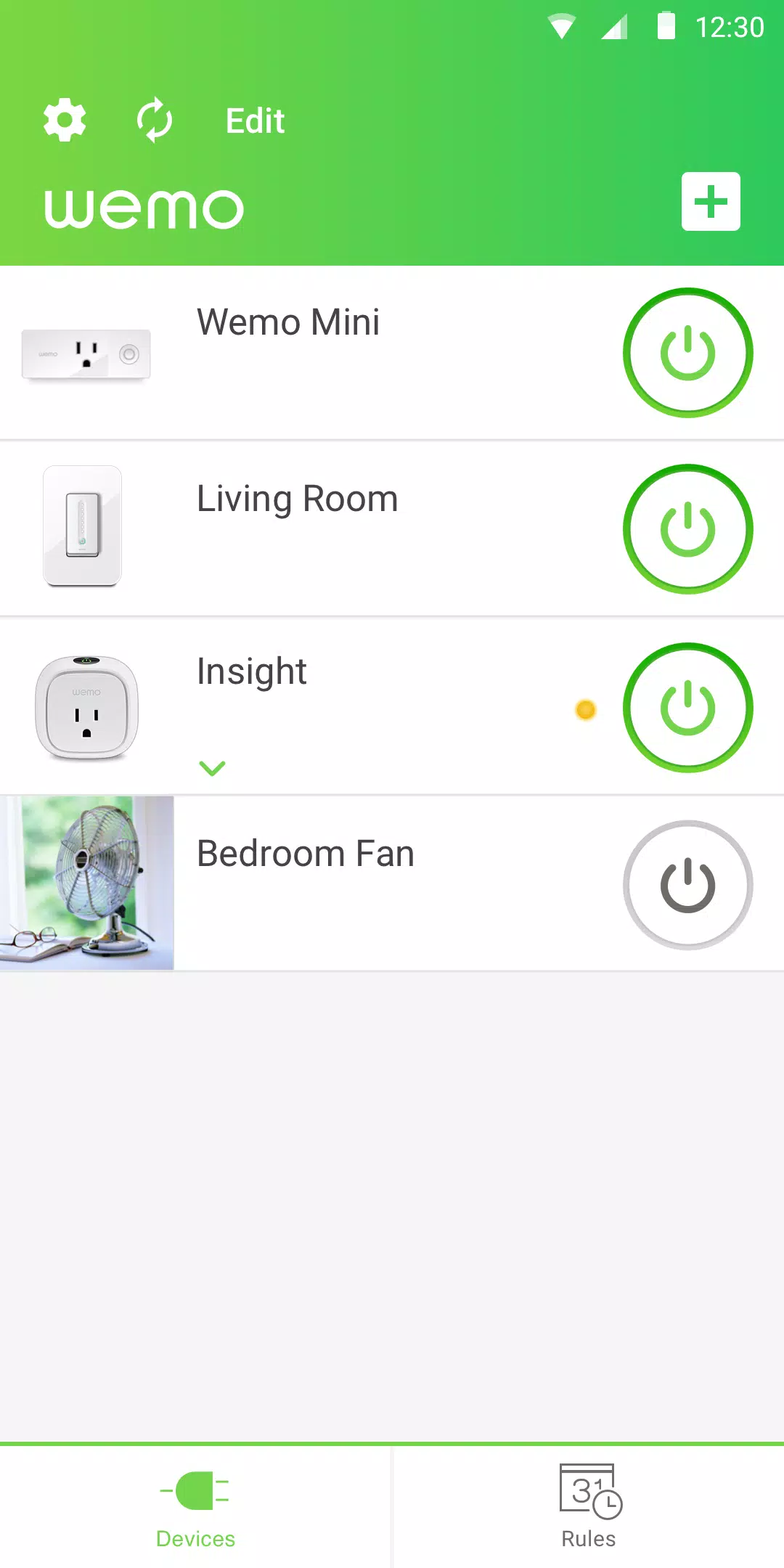Toggle the Insight plug power
The image size is (784, 1568).
coord(687,708)
